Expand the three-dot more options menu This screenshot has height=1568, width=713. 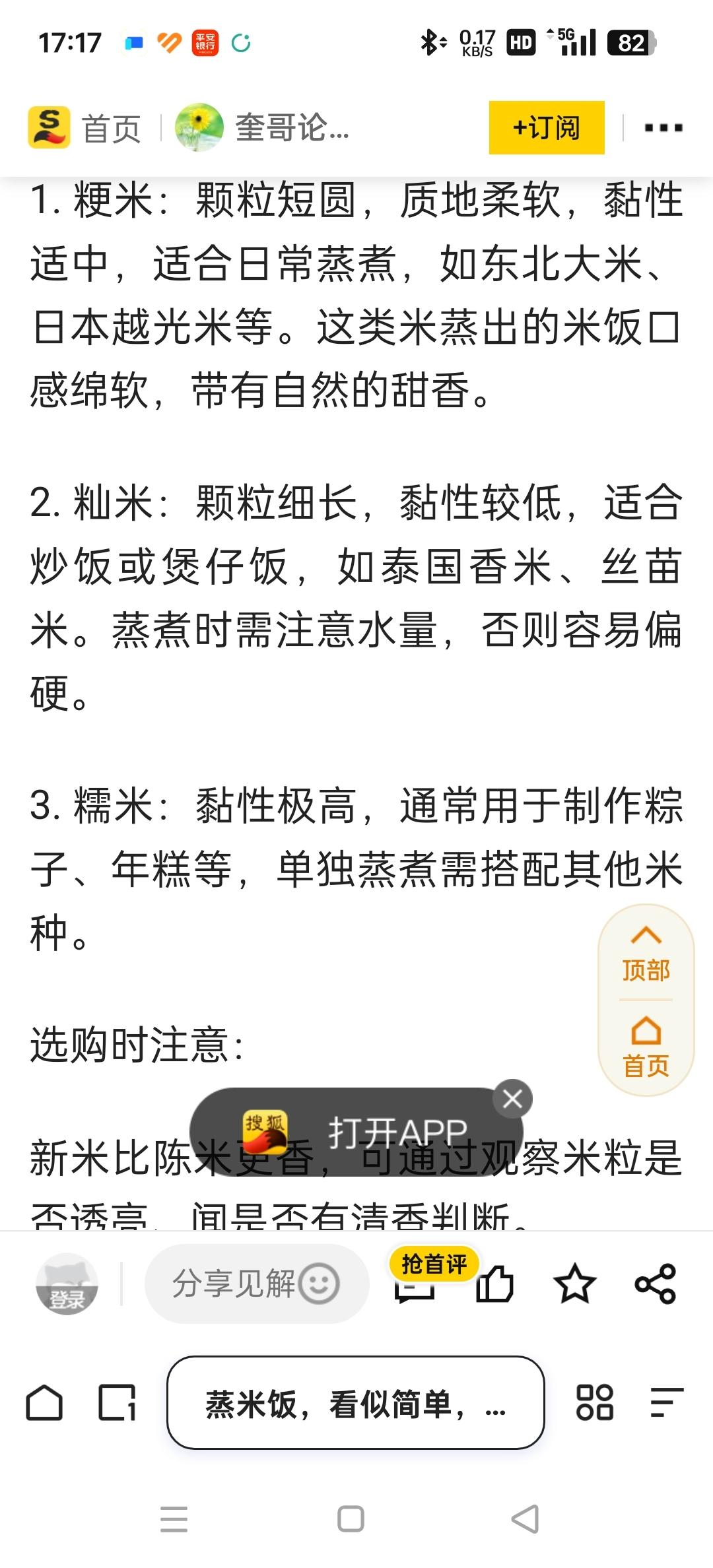click(663, 127)
